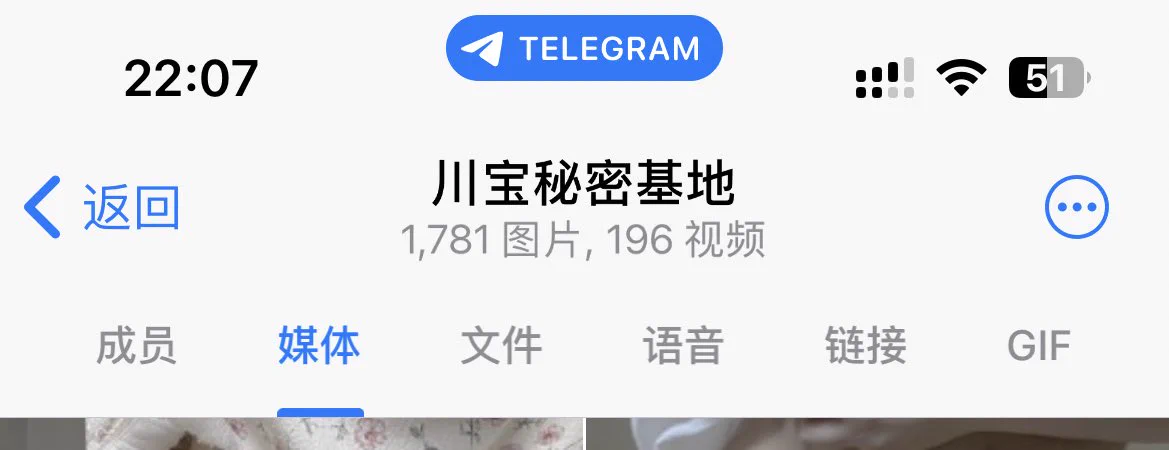The width and height of the screenshot is (1169, 450).
Task: Select the 媒体 tab
Action: [319, 347]
